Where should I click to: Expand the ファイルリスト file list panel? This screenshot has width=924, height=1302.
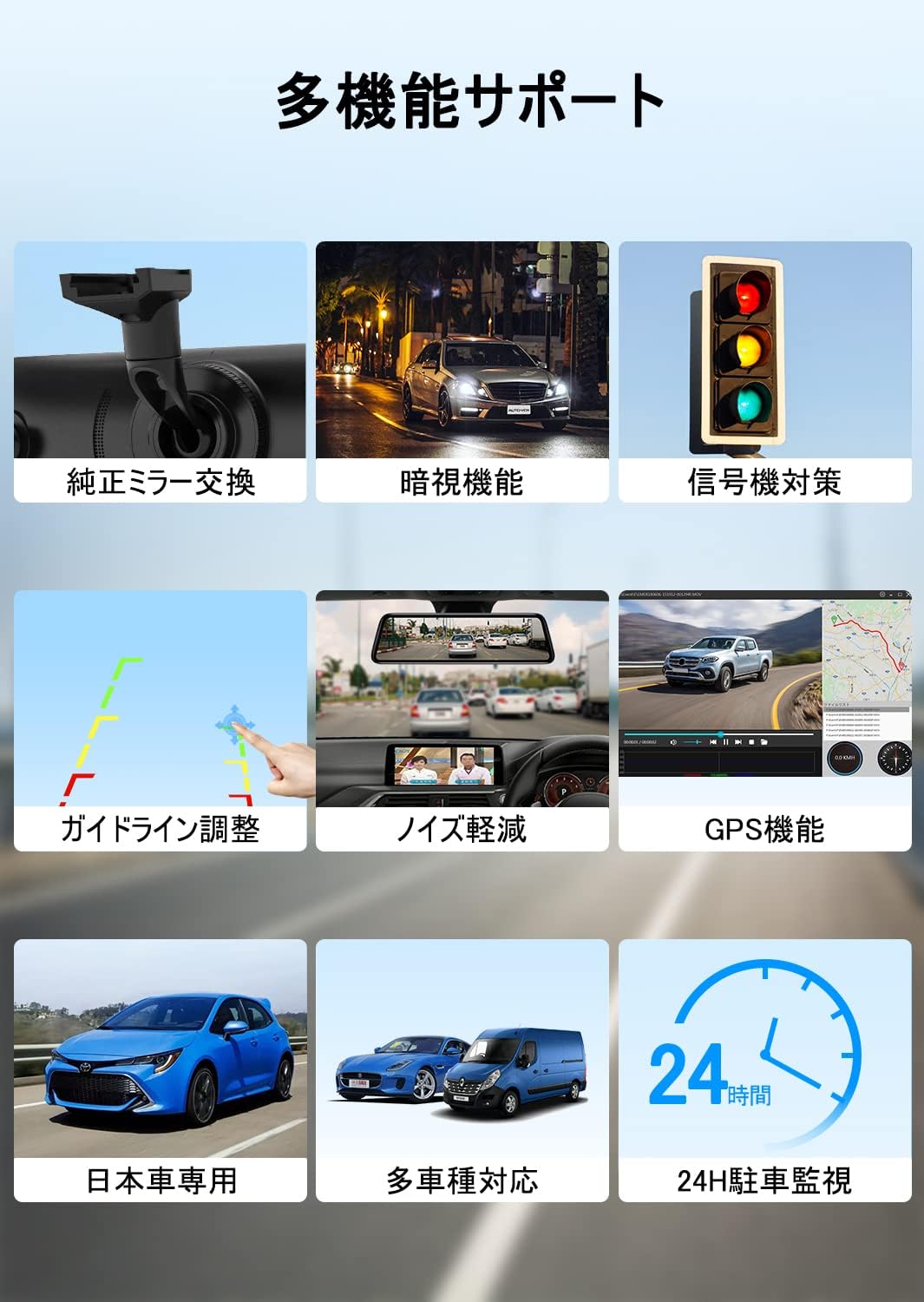(838, 704)
